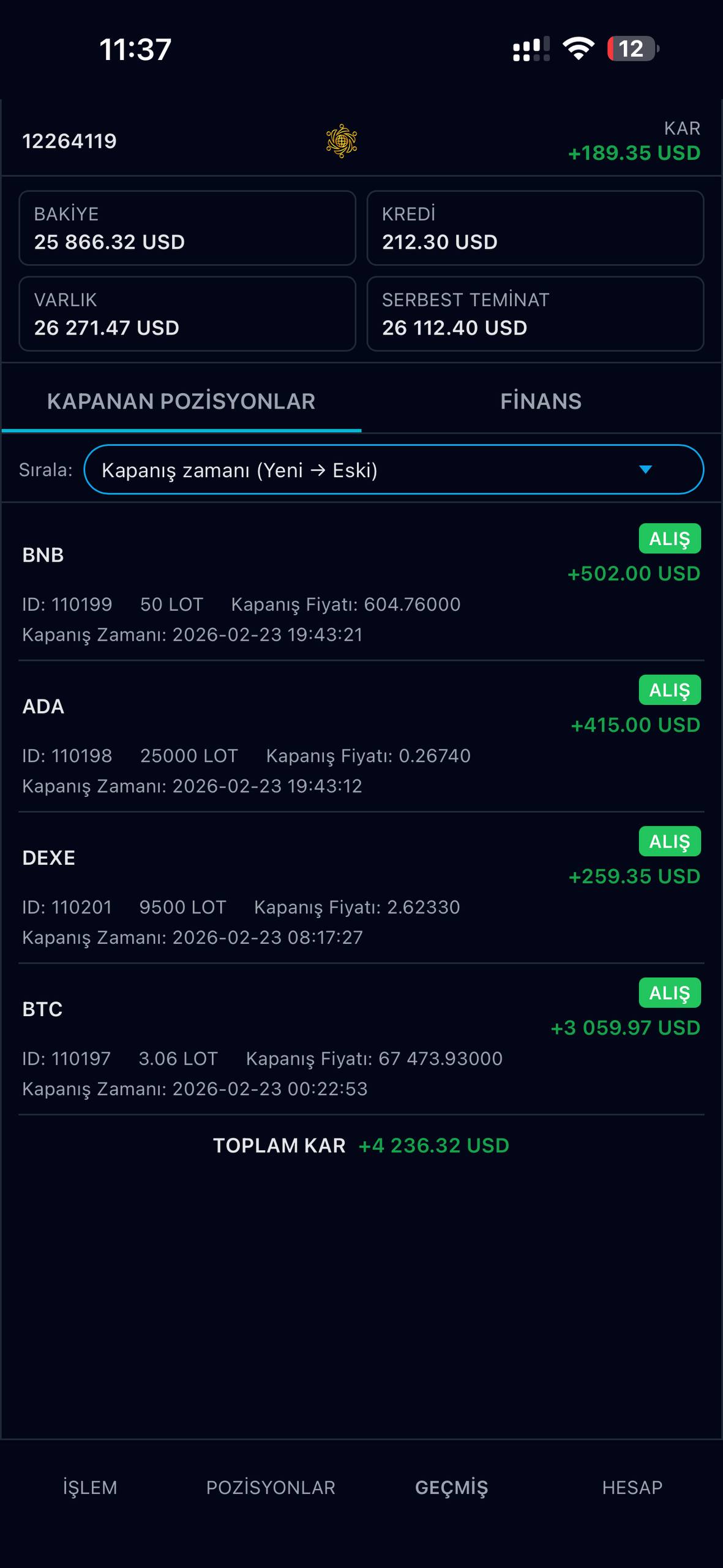This screenshot has height=1568, width=723.
Task: Select the KAPANAN POZİSYONLAR tab
Action: tap(181, 401)
